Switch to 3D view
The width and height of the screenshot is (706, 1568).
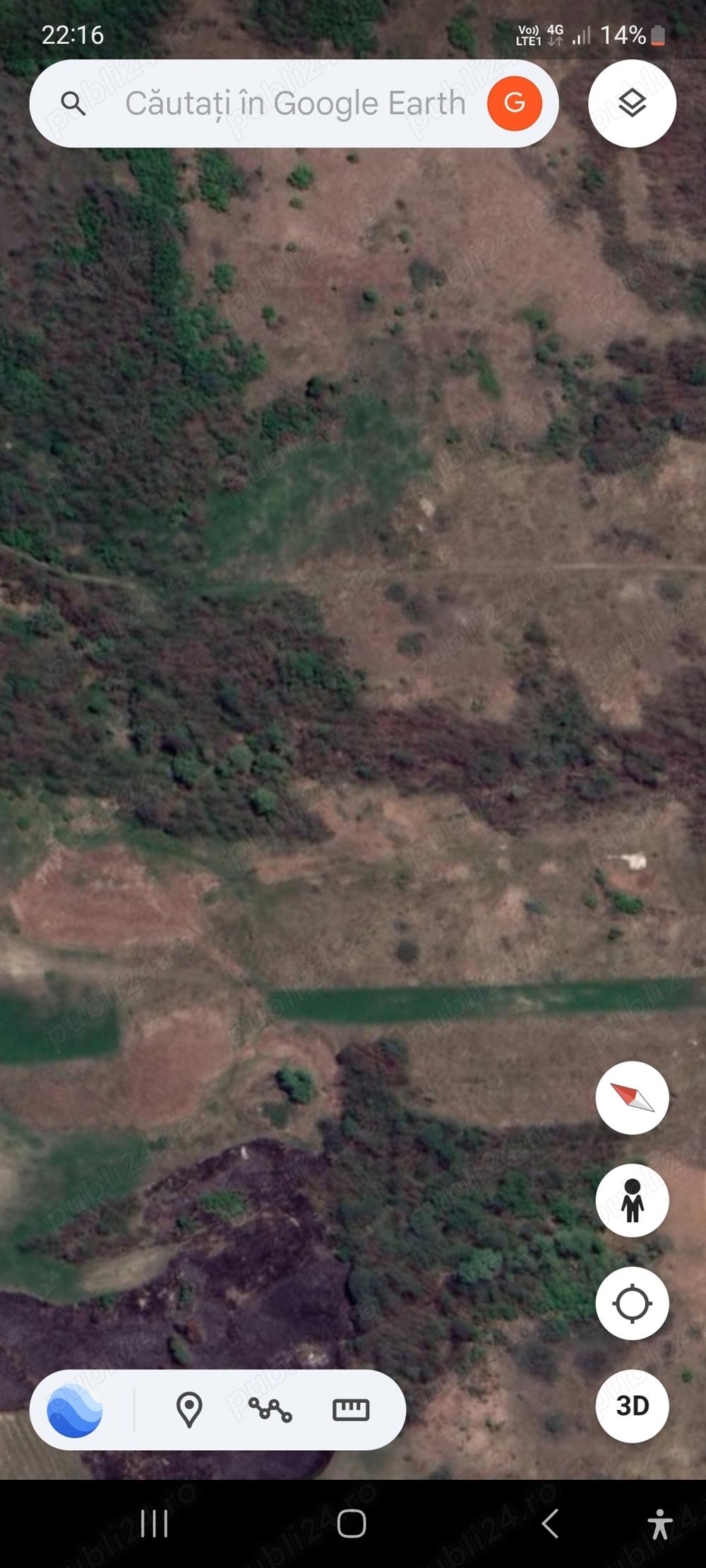click(x=632, y=1406)
